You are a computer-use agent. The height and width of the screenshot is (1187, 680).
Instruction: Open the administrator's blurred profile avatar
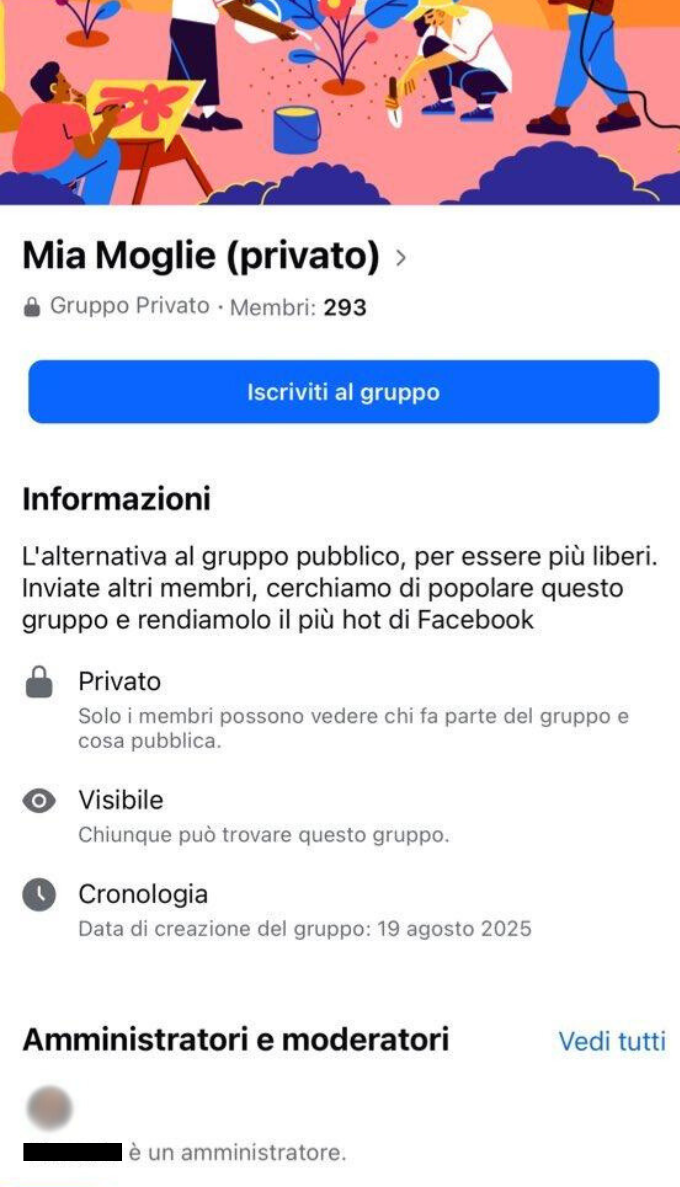click(48, 1108)
